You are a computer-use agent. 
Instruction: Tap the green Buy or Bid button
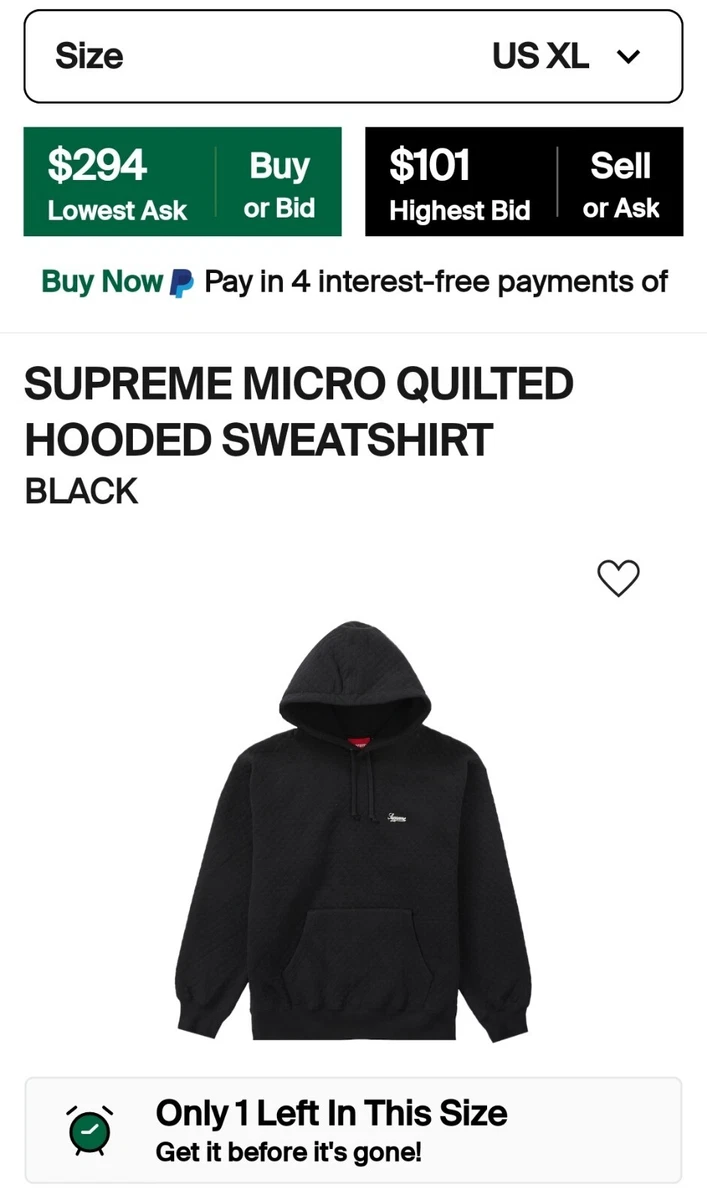click(x=279, y=183)
